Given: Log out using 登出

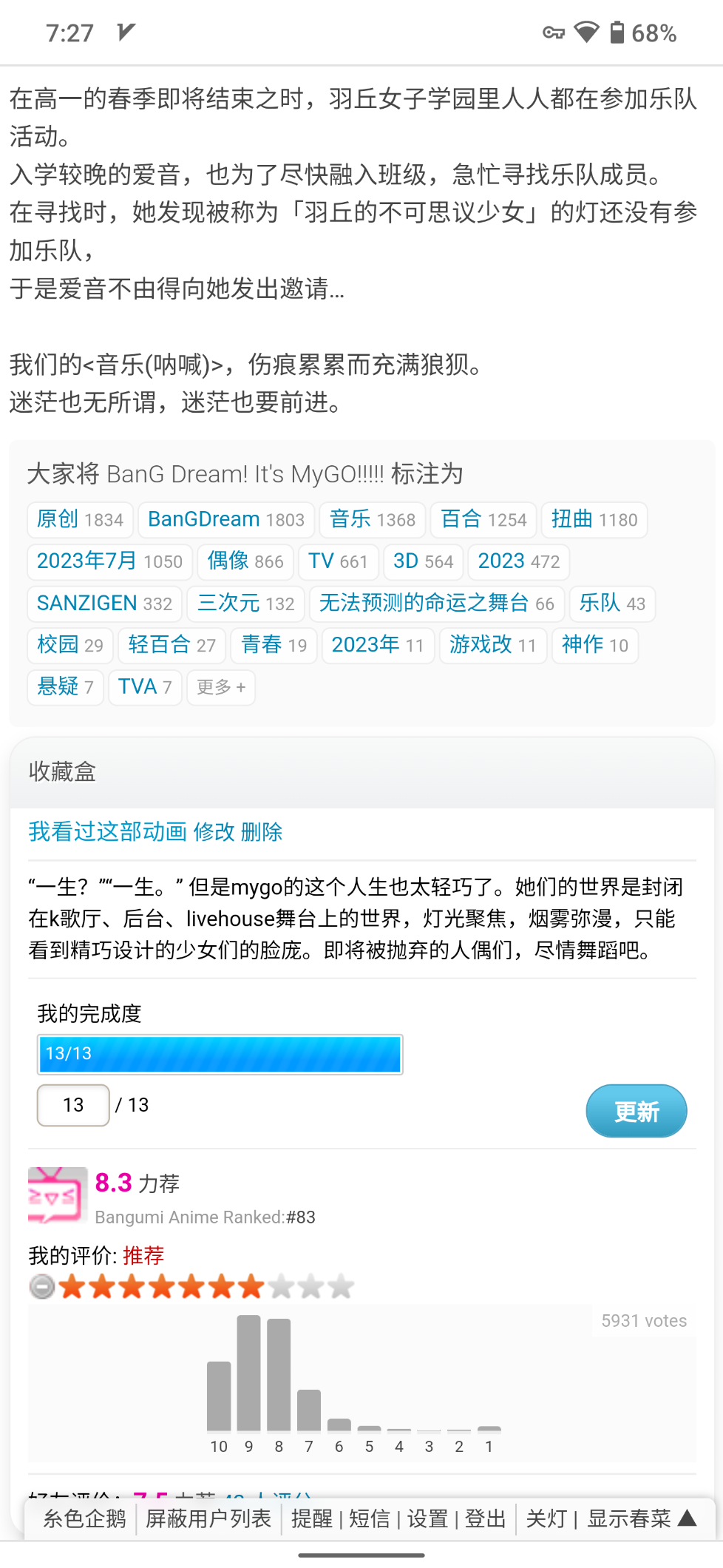Looking at the screenshot, I should 485,1518.
